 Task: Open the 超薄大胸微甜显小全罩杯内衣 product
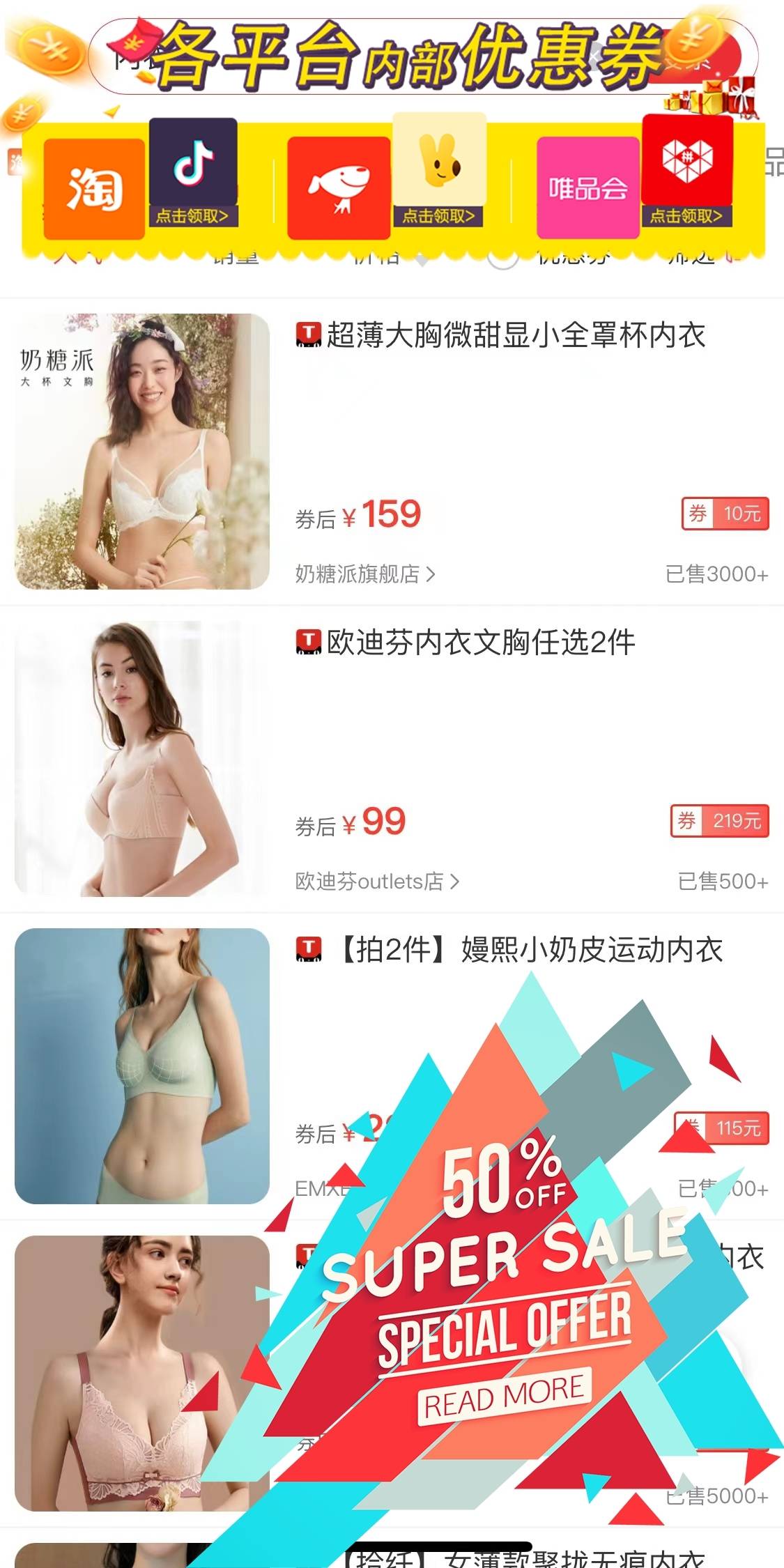click(516, 335)
